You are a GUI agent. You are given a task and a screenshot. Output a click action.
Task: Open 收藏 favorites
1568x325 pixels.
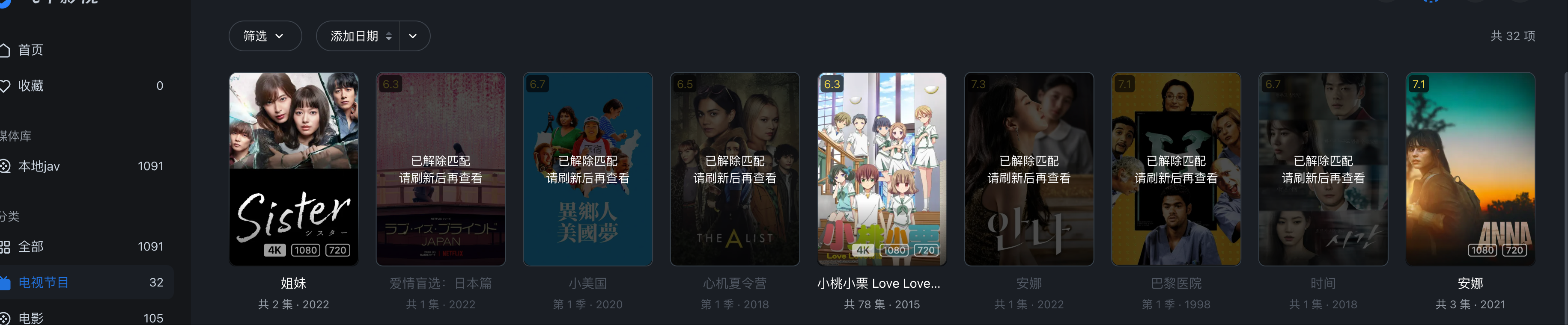[30, 86]
